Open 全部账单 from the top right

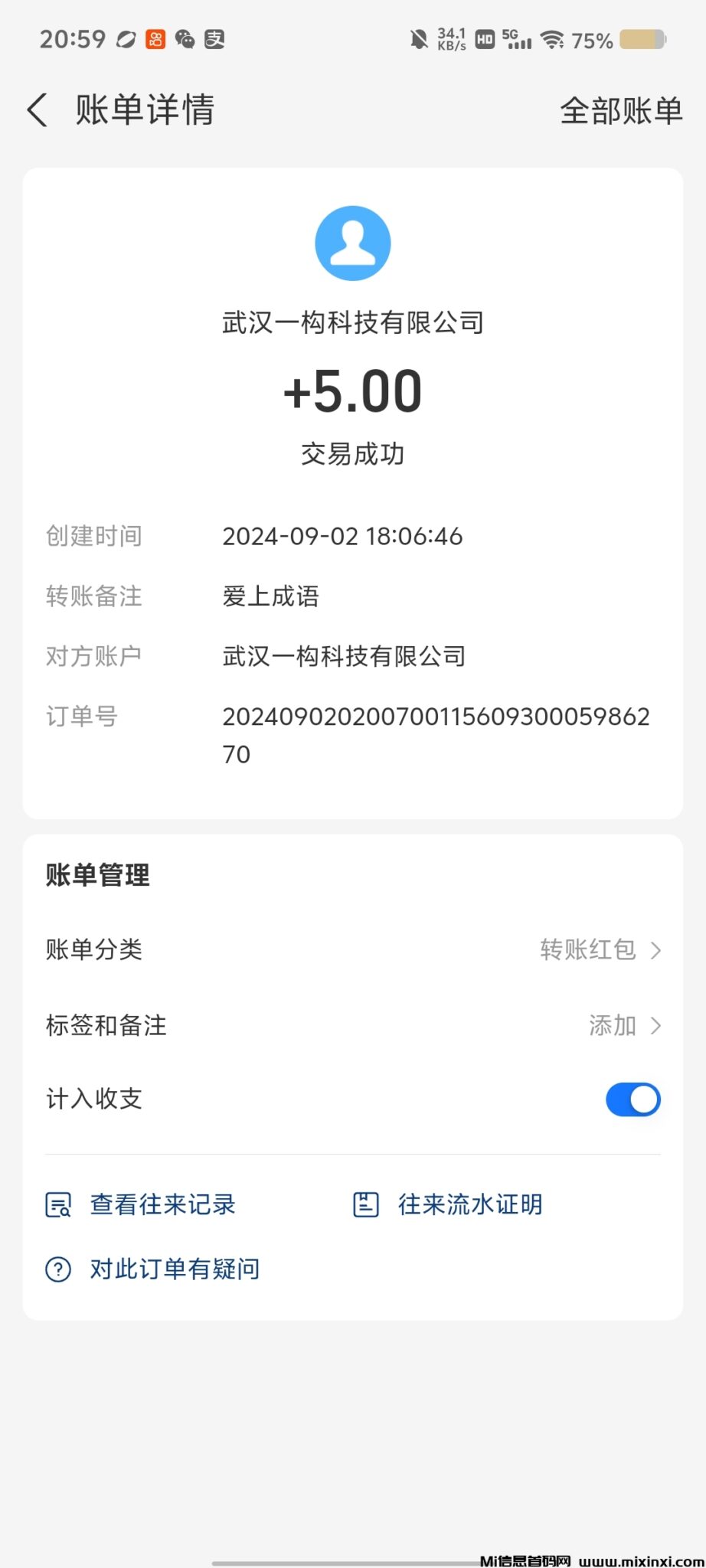pos(619,109)
